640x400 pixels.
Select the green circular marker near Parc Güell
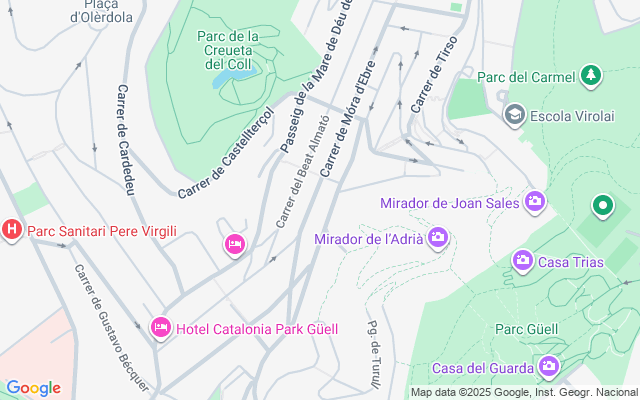pos(602,207)
